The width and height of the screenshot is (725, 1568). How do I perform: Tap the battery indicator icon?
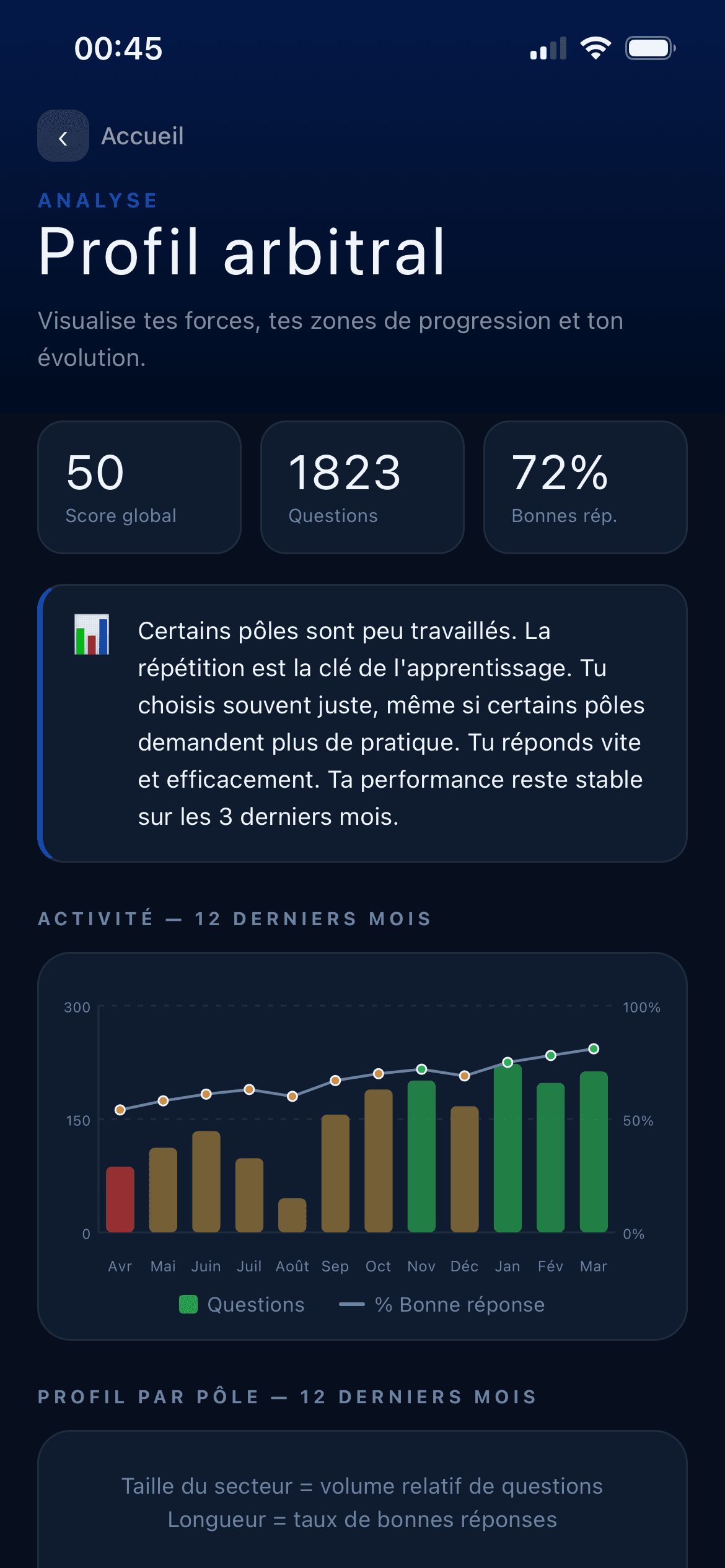[650, 47]
